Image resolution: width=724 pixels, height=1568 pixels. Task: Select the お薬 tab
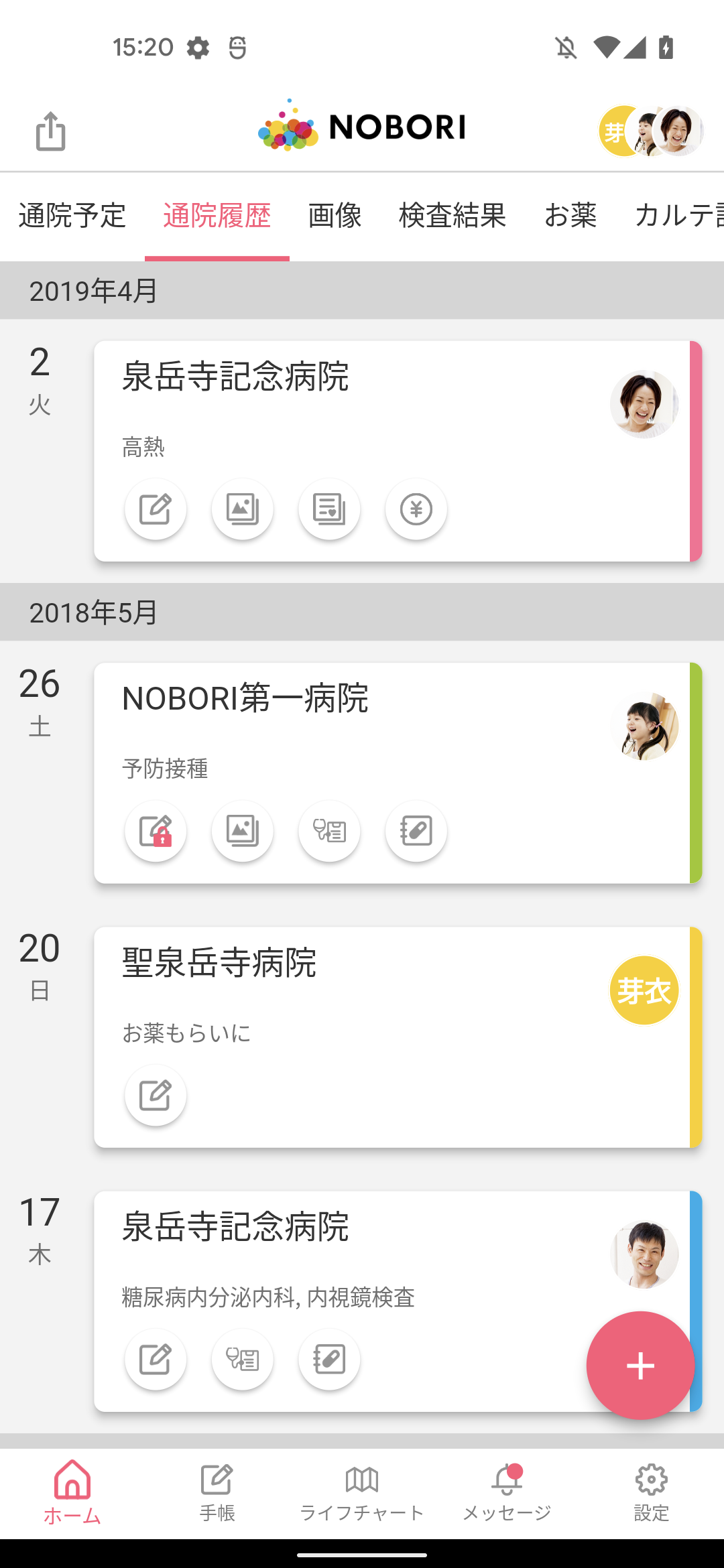tap(570, 216)
